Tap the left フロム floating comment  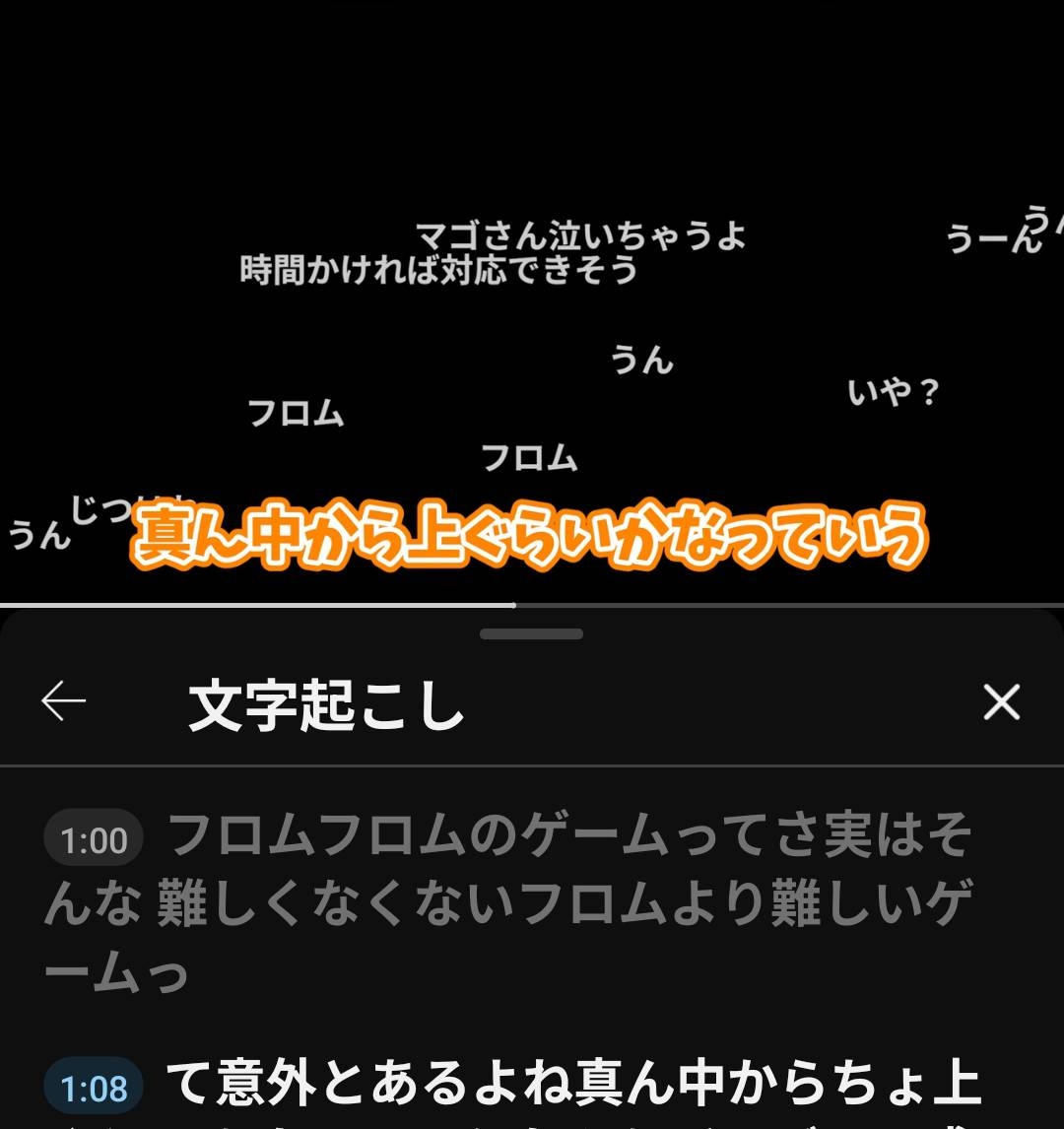coord(298,411)
